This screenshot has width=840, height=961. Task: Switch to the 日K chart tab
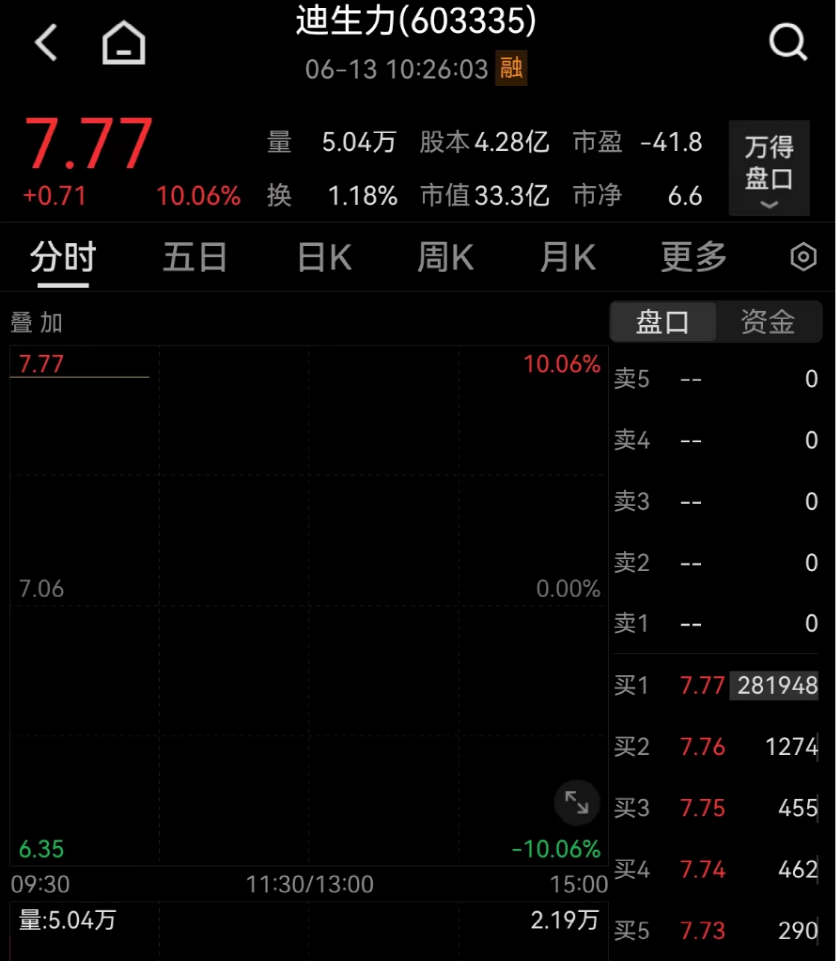pyautogui.click(x=325, y=257)
